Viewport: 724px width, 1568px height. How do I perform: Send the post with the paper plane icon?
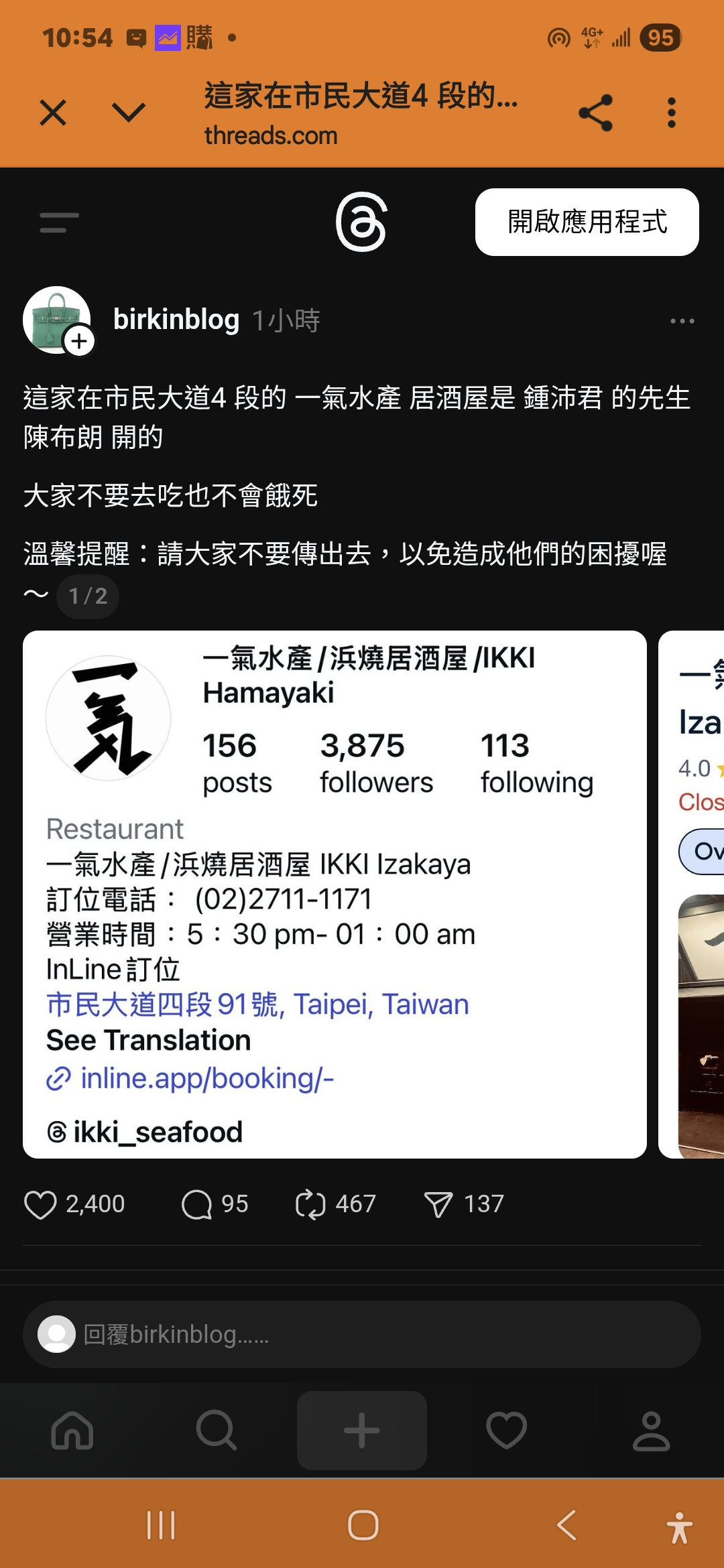pyautogui.click(x=438, y=1204)
